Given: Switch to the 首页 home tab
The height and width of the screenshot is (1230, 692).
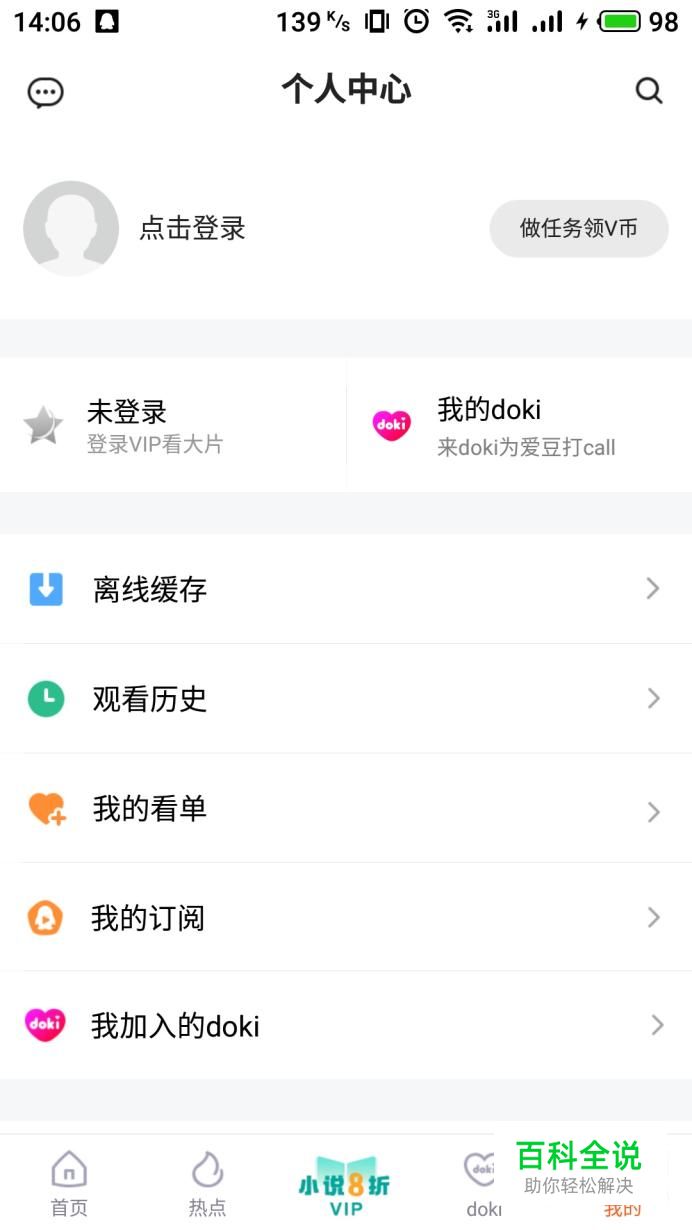Looking at the screenshot, I should pyautogui.click(x=69, y=1182).
